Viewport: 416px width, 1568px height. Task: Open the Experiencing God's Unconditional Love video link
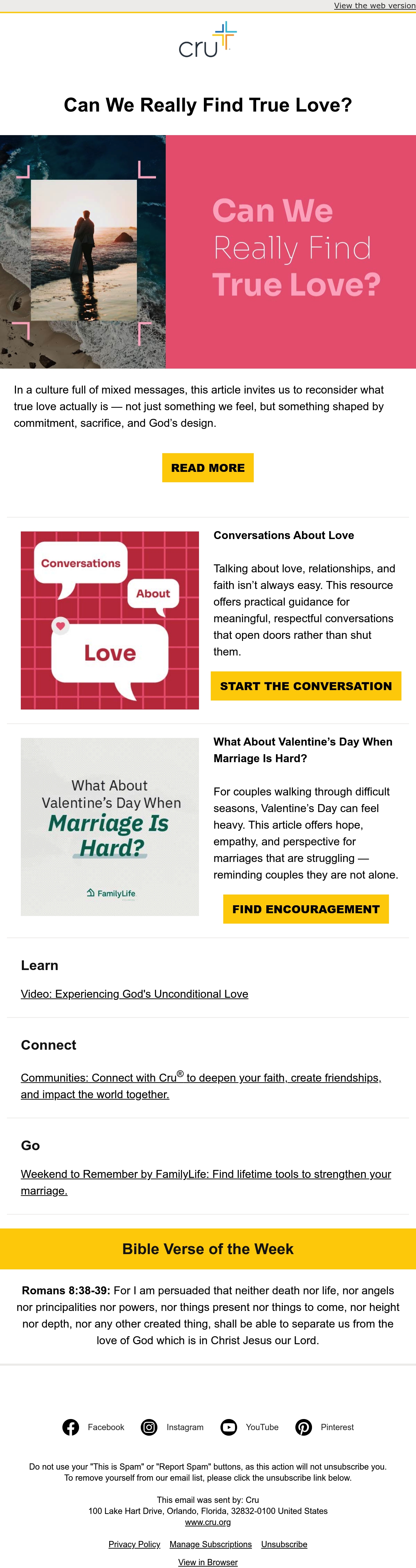(135, 994)
